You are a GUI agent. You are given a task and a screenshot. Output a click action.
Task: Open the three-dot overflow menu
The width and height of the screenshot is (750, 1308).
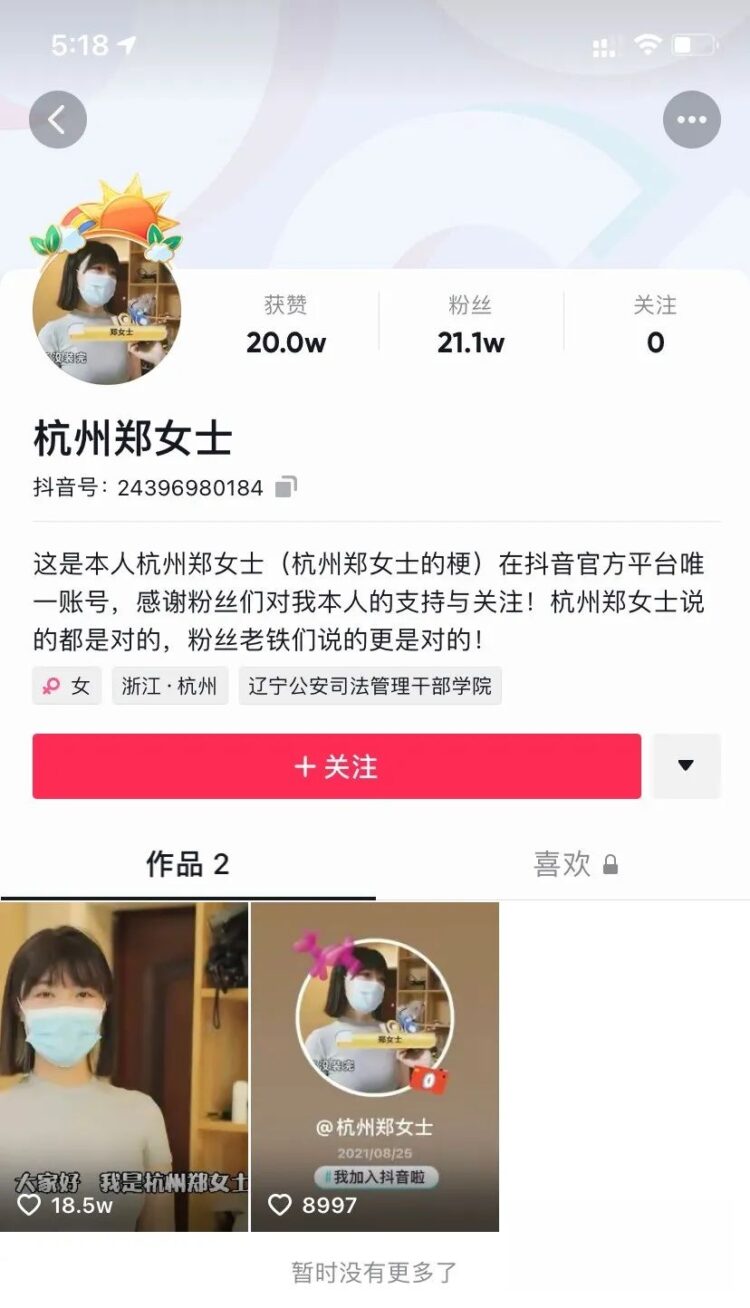point(691,120)
